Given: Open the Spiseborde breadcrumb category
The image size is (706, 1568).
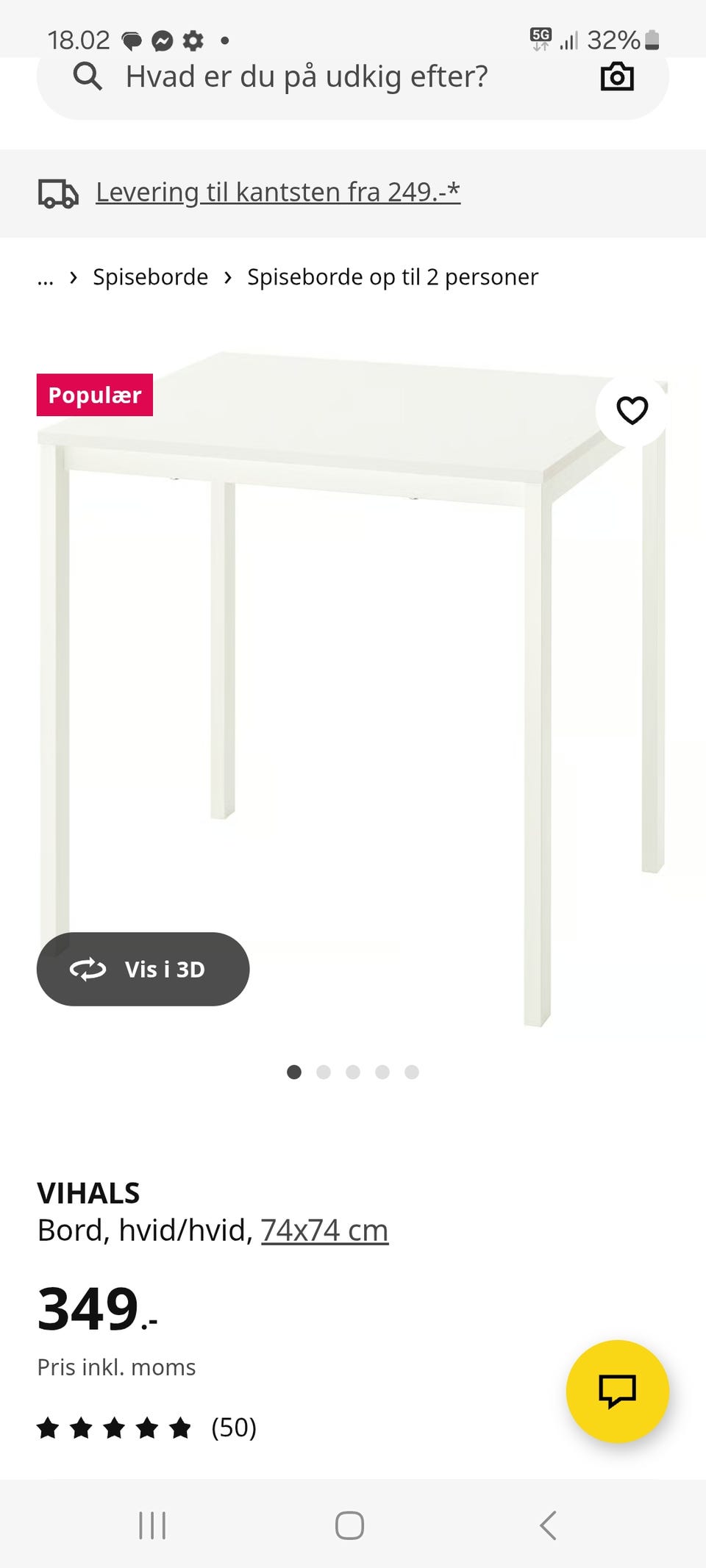Looking at the screenshot, I should coord(150,277).
